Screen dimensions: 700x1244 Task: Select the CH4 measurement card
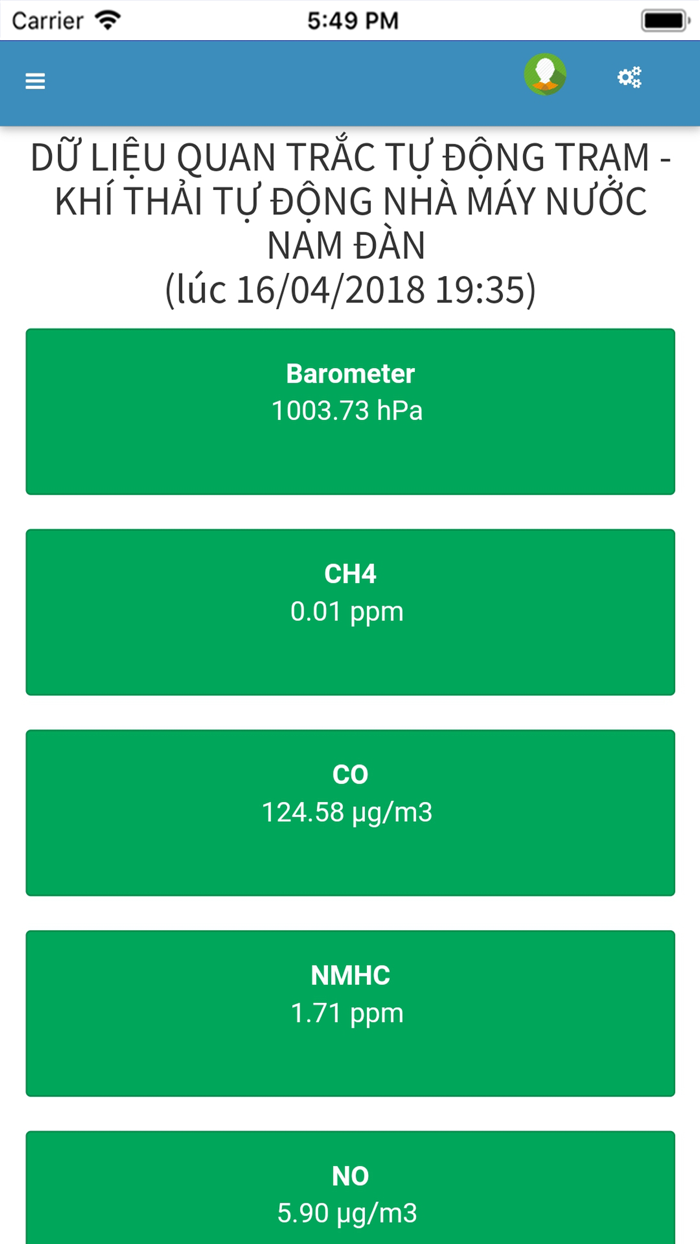point(350,612)
